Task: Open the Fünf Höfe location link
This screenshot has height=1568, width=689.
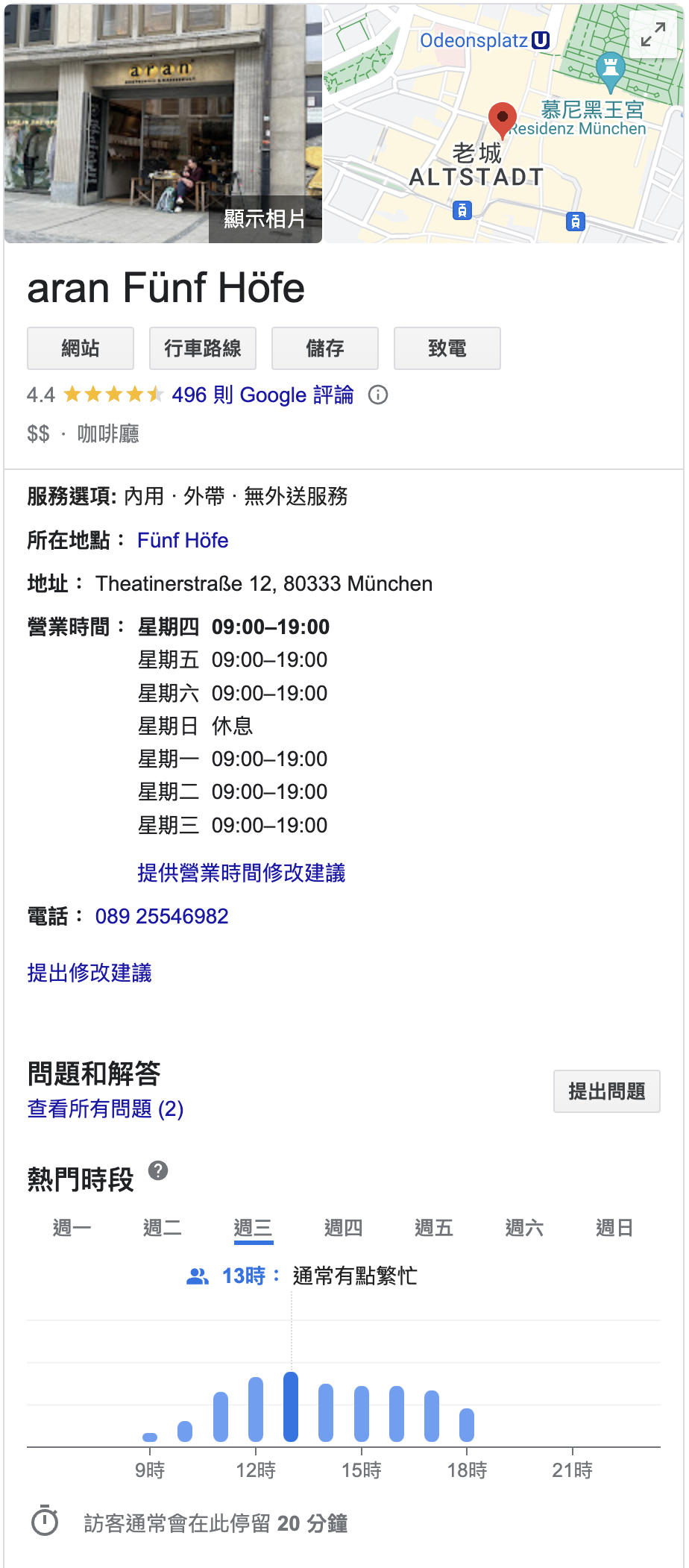Action: [183, 540]
